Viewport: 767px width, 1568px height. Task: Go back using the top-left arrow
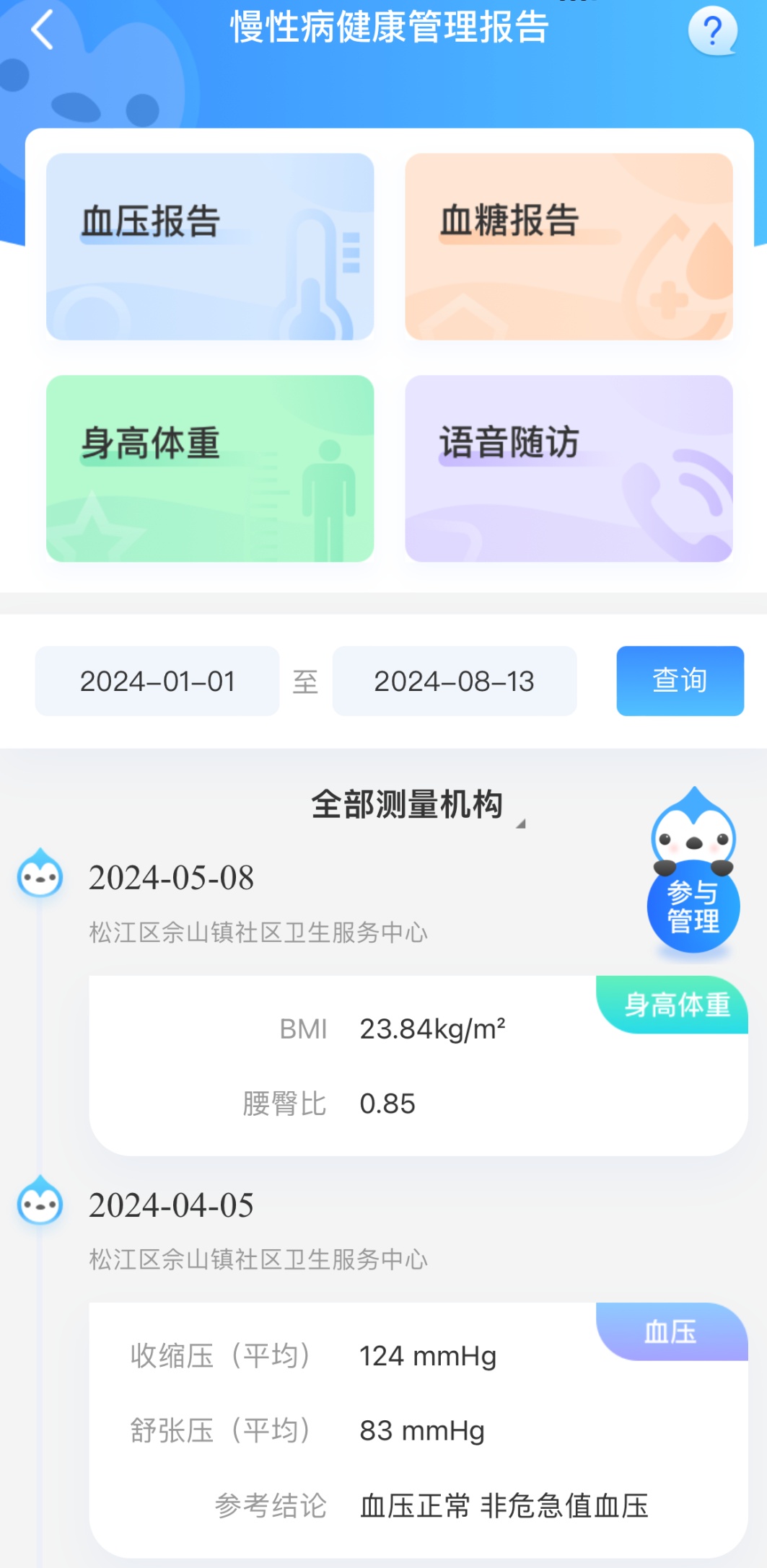43,30
